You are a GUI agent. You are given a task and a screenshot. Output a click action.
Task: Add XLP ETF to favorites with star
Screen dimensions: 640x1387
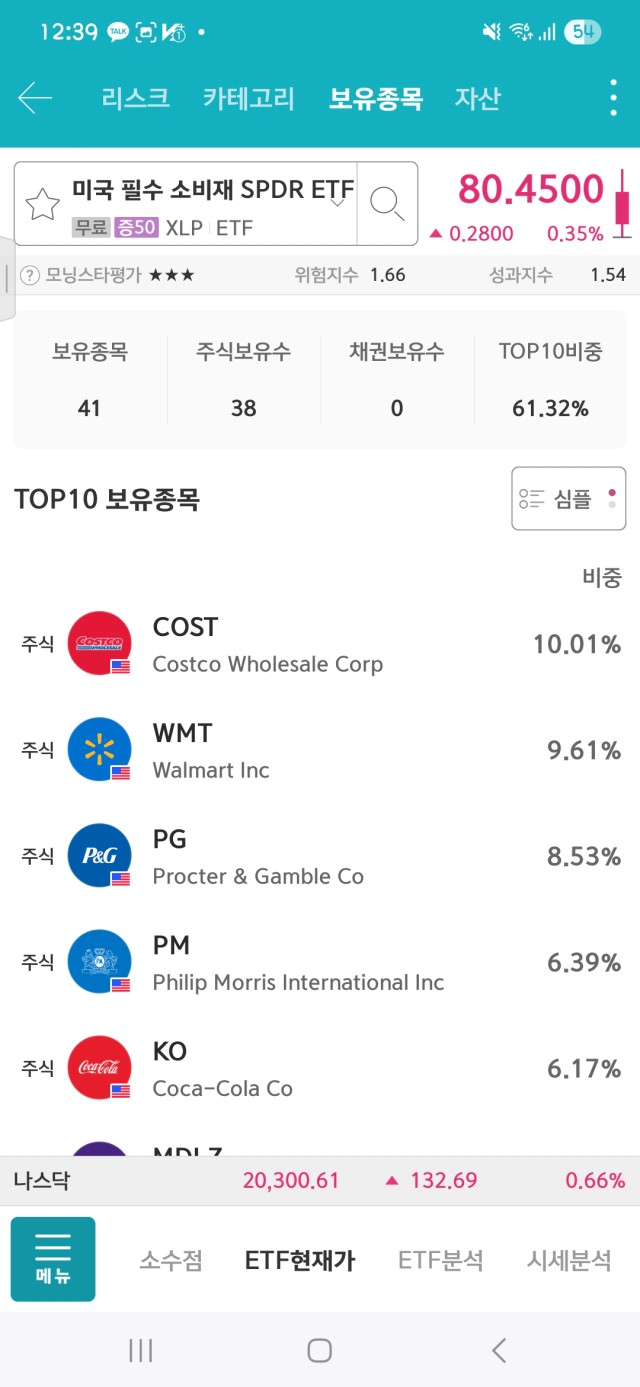click(42, 204)
